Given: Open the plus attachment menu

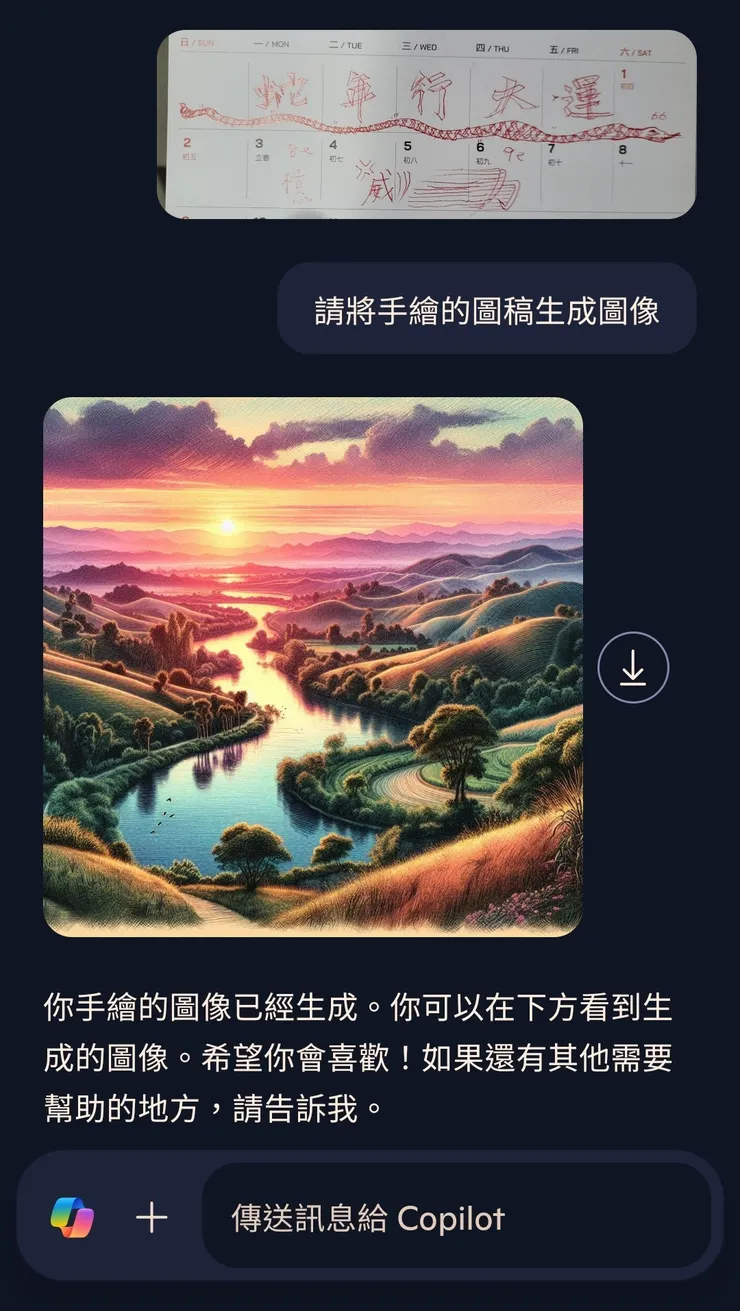Looking at the screenshot, I should click(x=152, y=1217).
